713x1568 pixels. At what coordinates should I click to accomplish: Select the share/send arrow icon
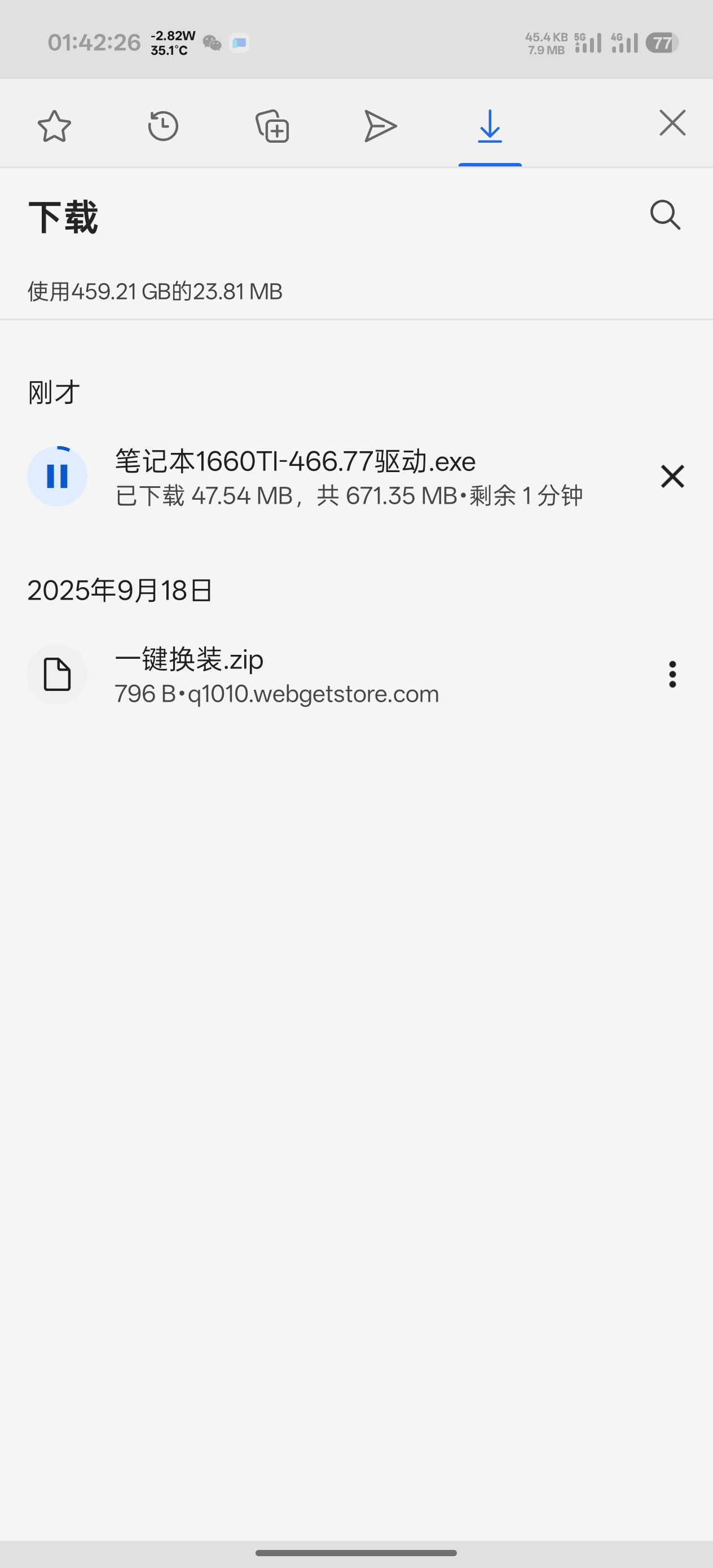click(x=381, y=126)
